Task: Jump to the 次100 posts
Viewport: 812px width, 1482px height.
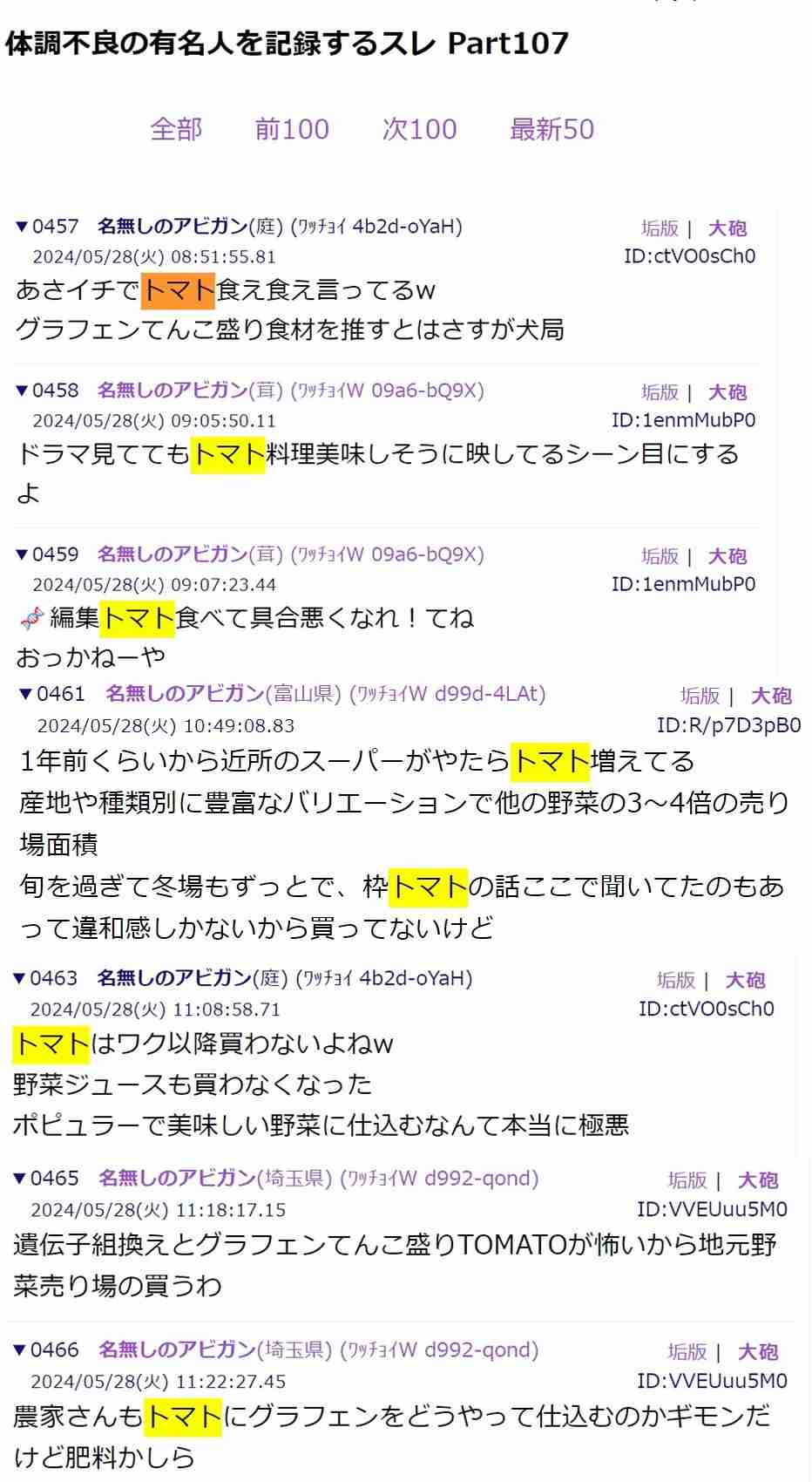Action: click(419, 129)
